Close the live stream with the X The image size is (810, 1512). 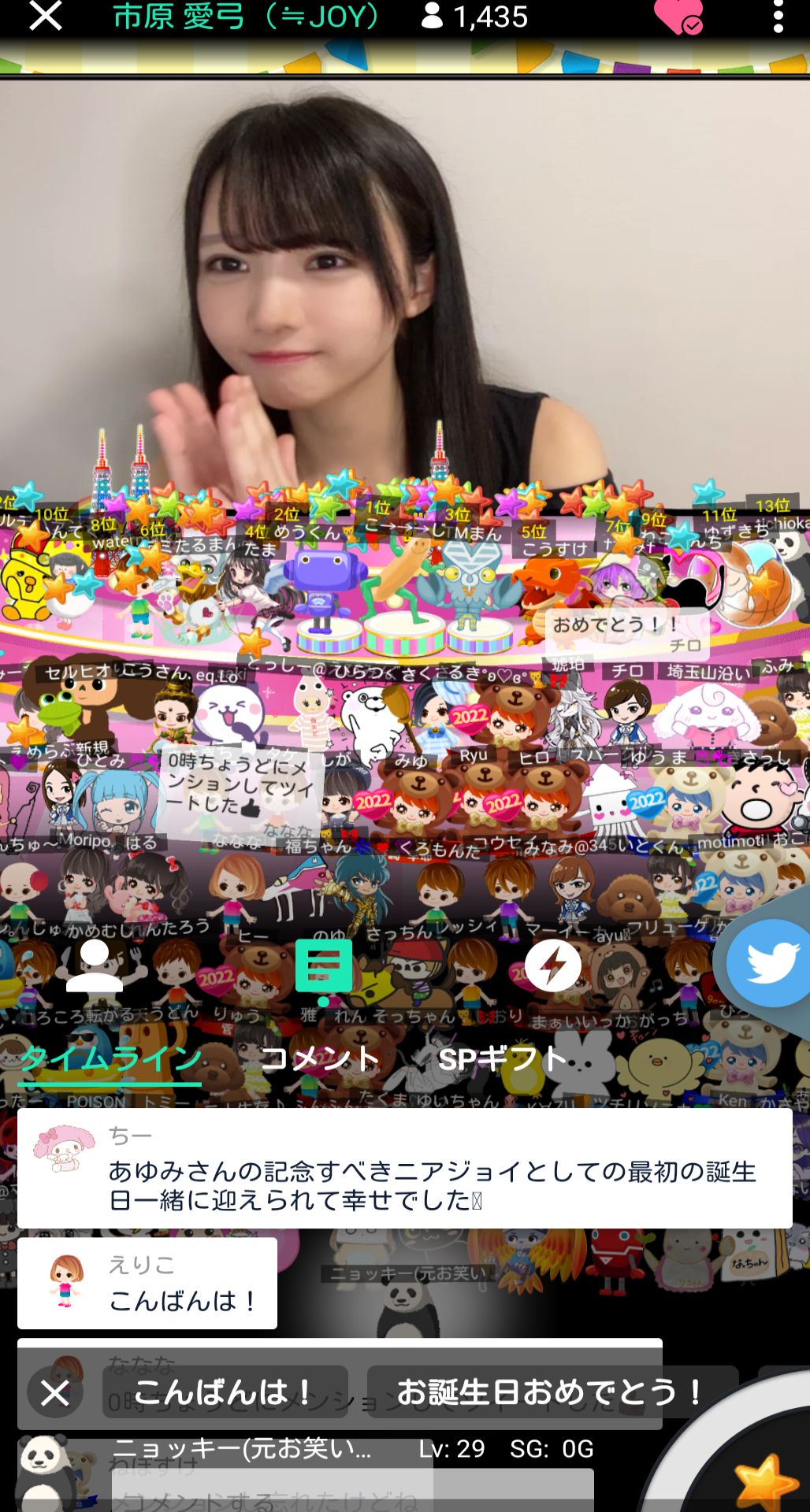tap(45, 16)
